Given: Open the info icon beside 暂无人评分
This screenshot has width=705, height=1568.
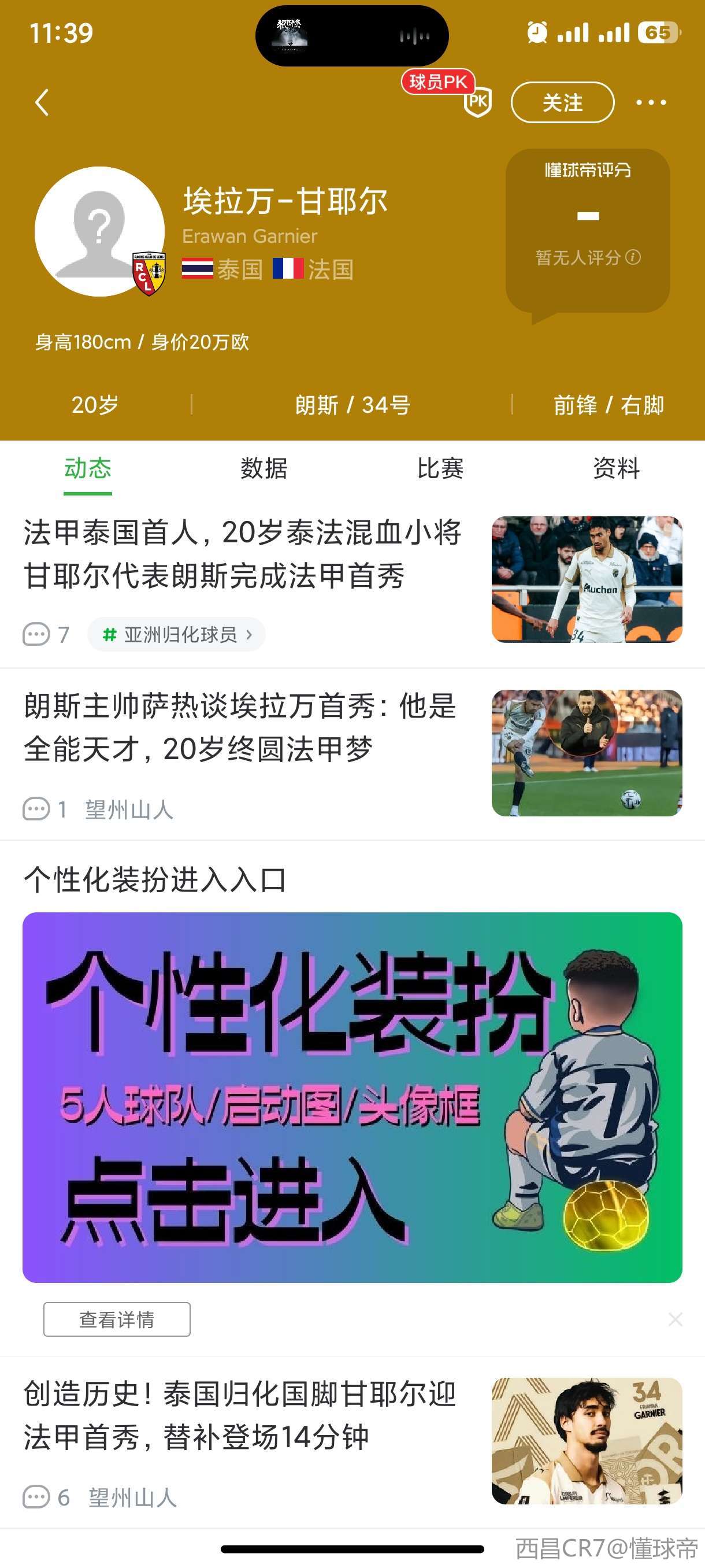Looking at the screenshot, I should click(x=633, y=257).
